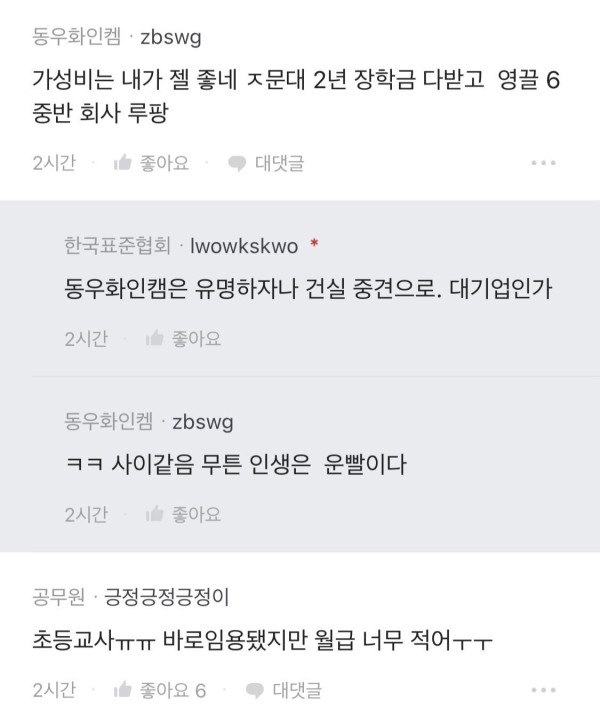
Task: Open overflow menu on 긍정긍정긍정이's comment
Action: click(543, 690)
